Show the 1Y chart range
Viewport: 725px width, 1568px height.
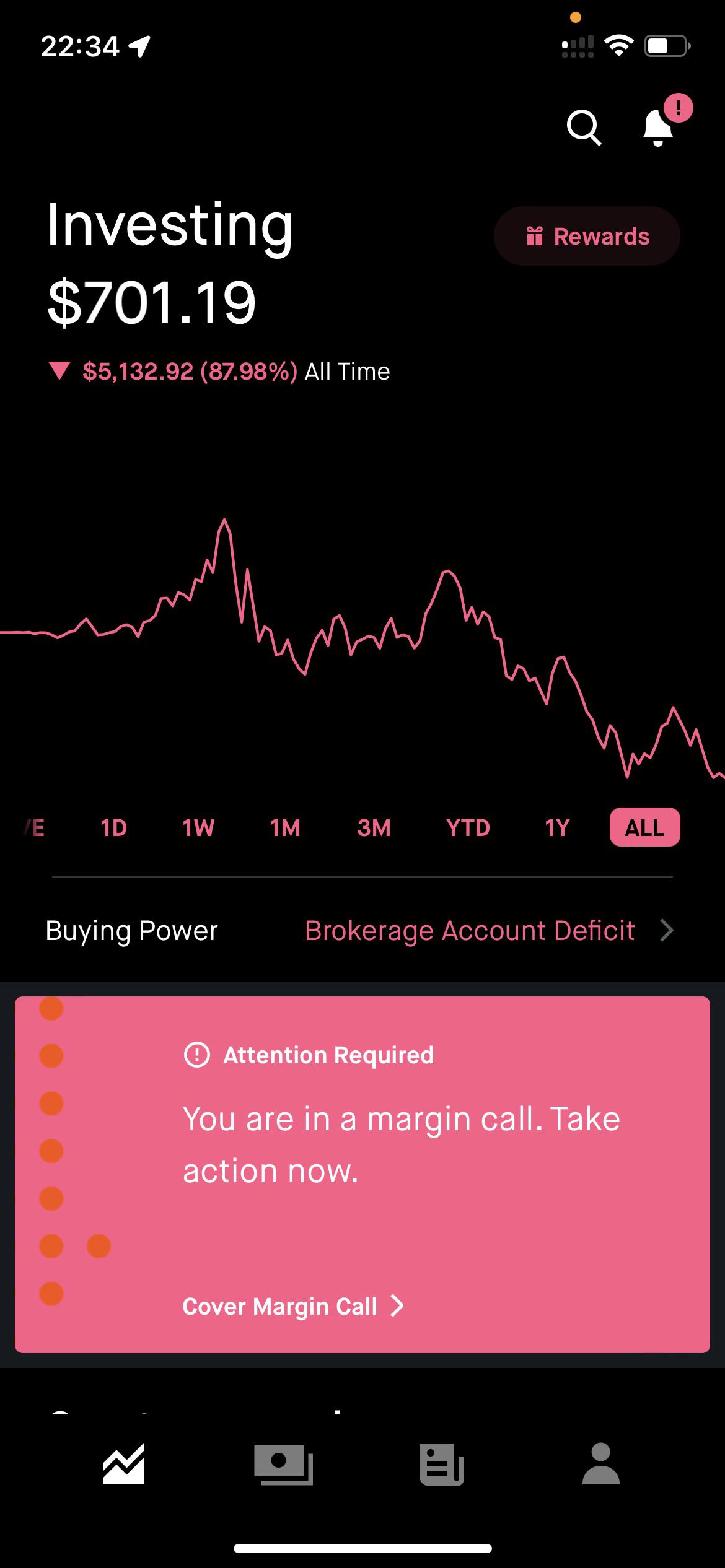pos(556,827)
